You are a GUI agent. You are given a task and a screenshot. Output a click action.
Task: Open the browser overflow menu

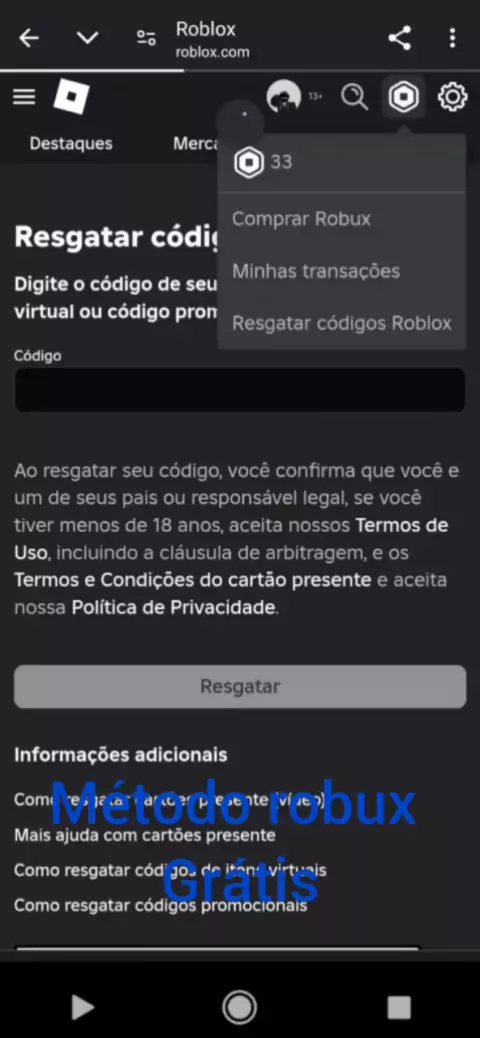click(x=452, y=38)
